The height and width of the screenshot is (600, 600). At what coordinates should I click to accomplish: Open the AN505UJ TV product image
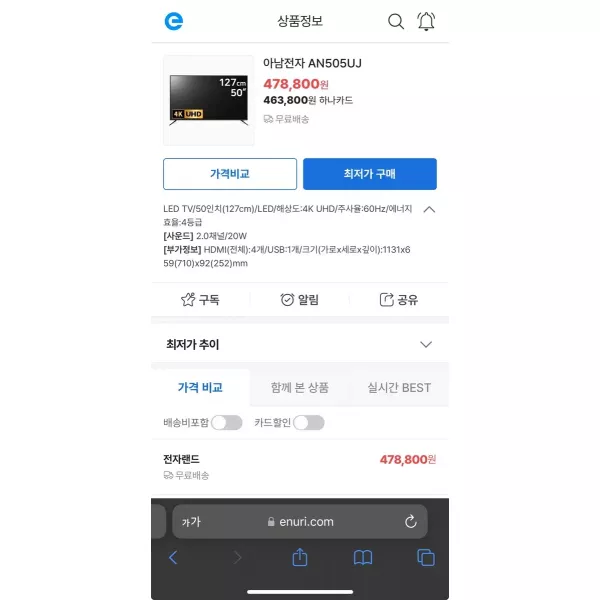tap(208, 99)
